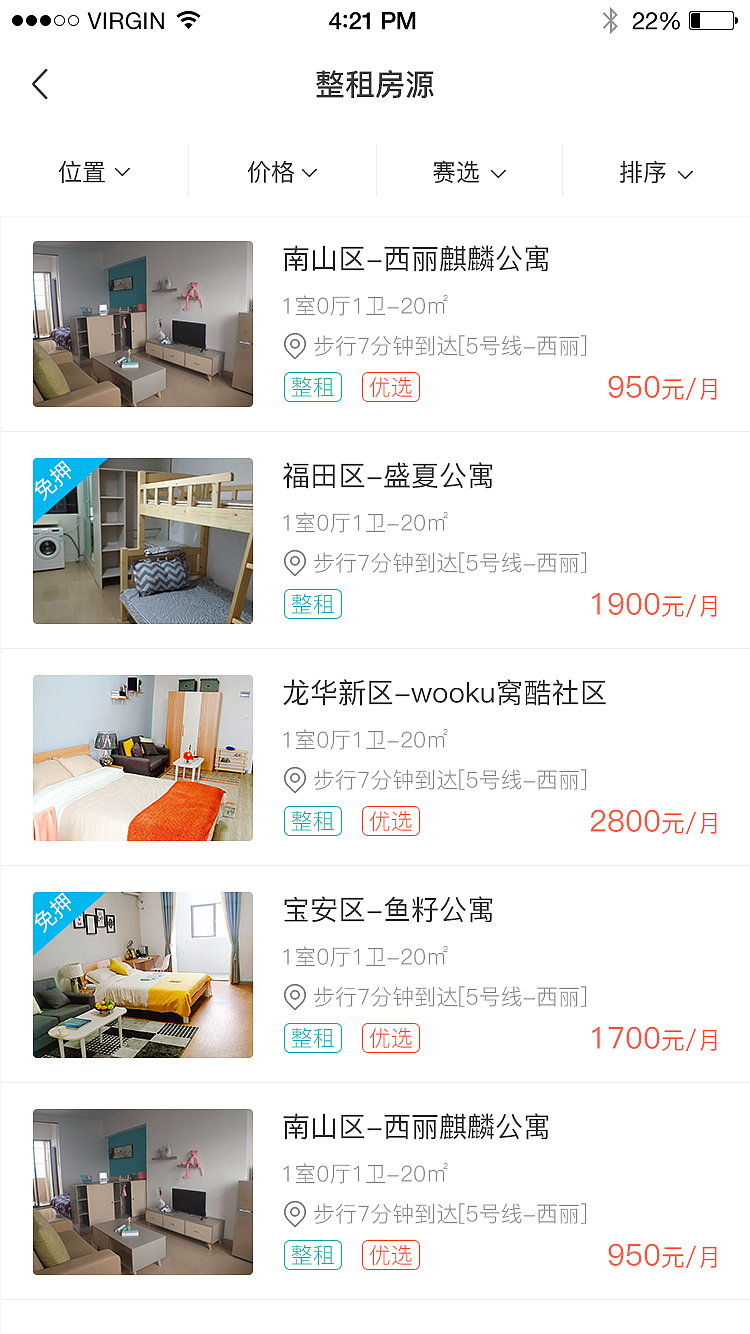Screen dimensions: 750x1334
Task: Toggle the 优选 tag on 鱼籽公寓 listing
Action: coord(390,1038)
